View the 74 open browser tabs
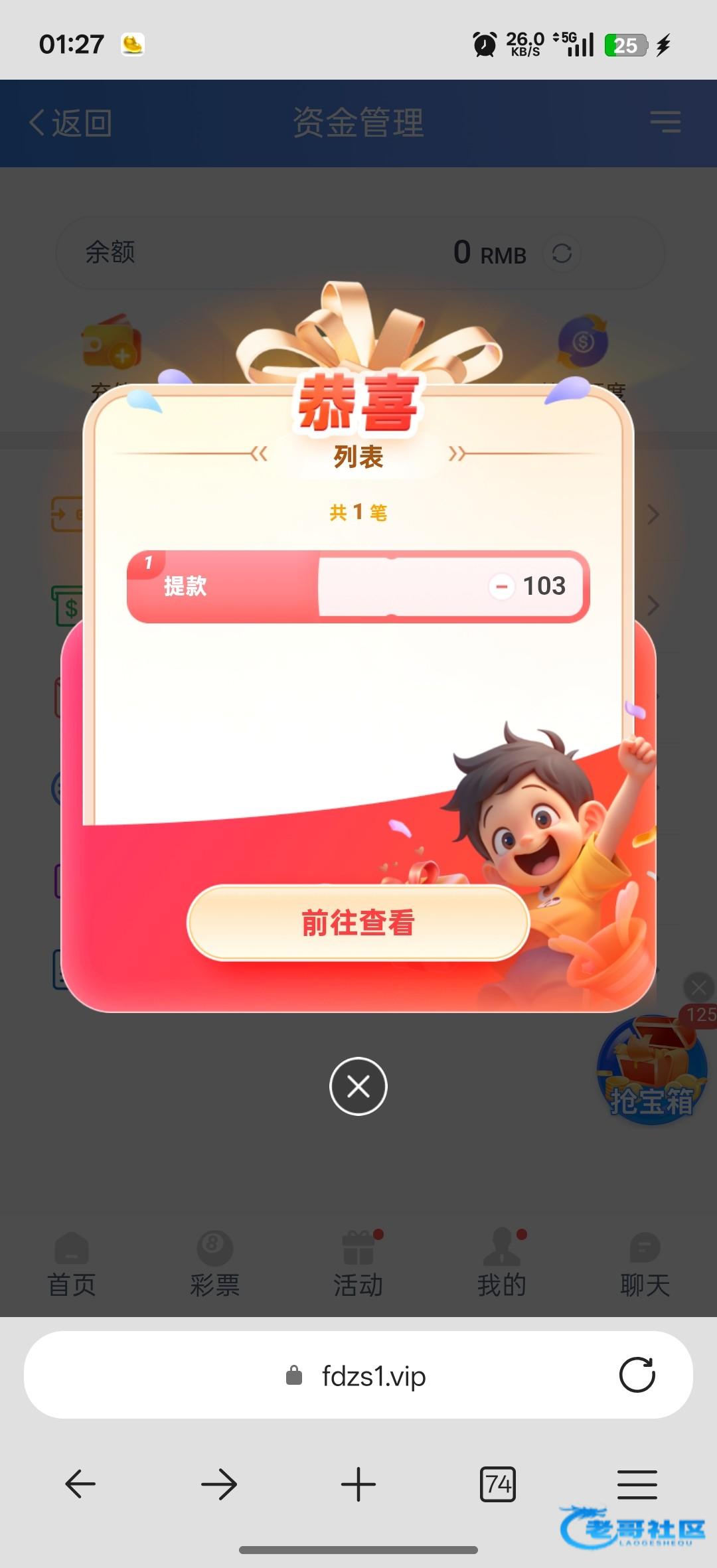This screenshot has width=717, height=1568. 498,1484
